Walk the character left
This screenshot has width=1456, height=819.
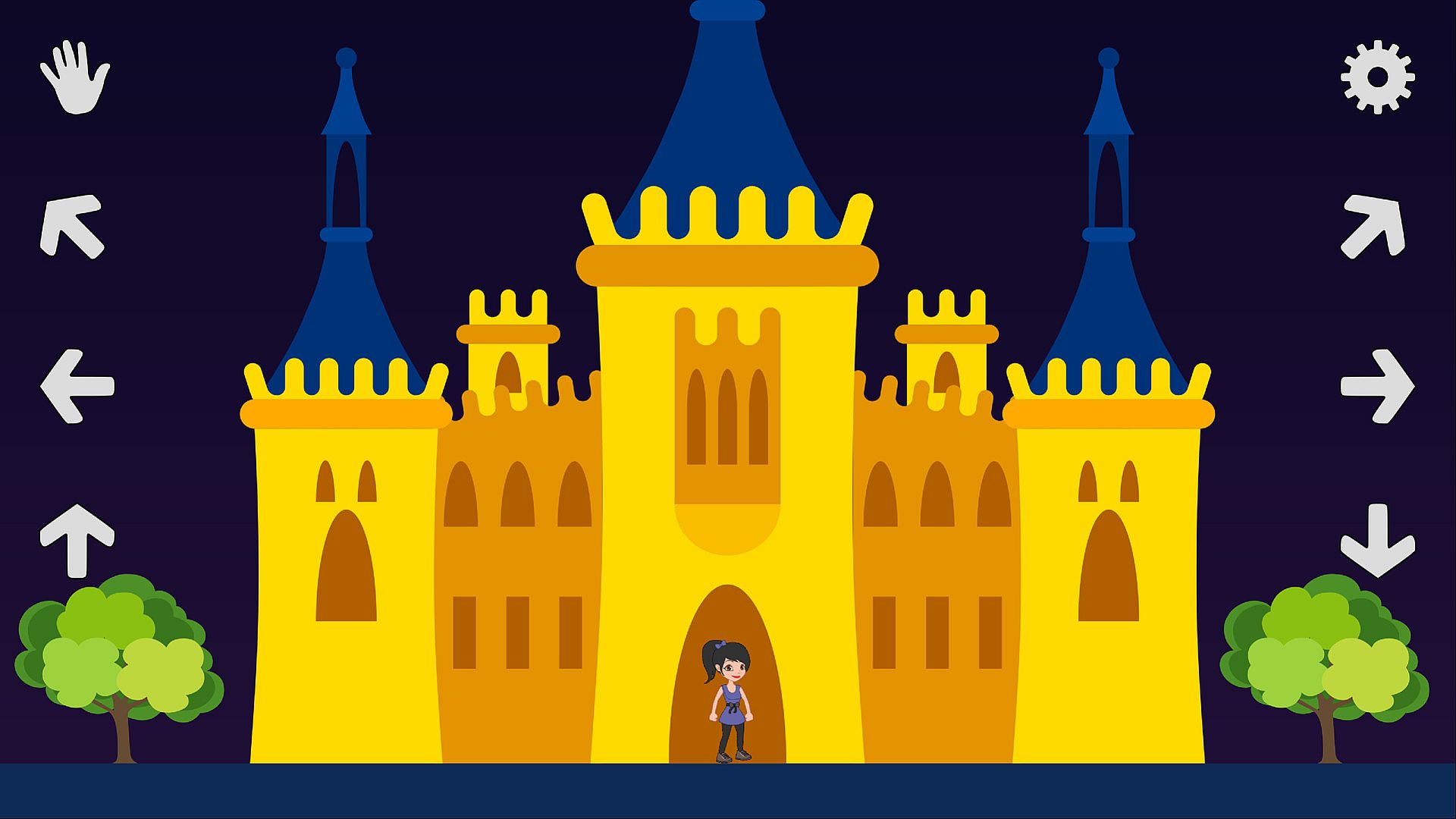coord(77,386)
